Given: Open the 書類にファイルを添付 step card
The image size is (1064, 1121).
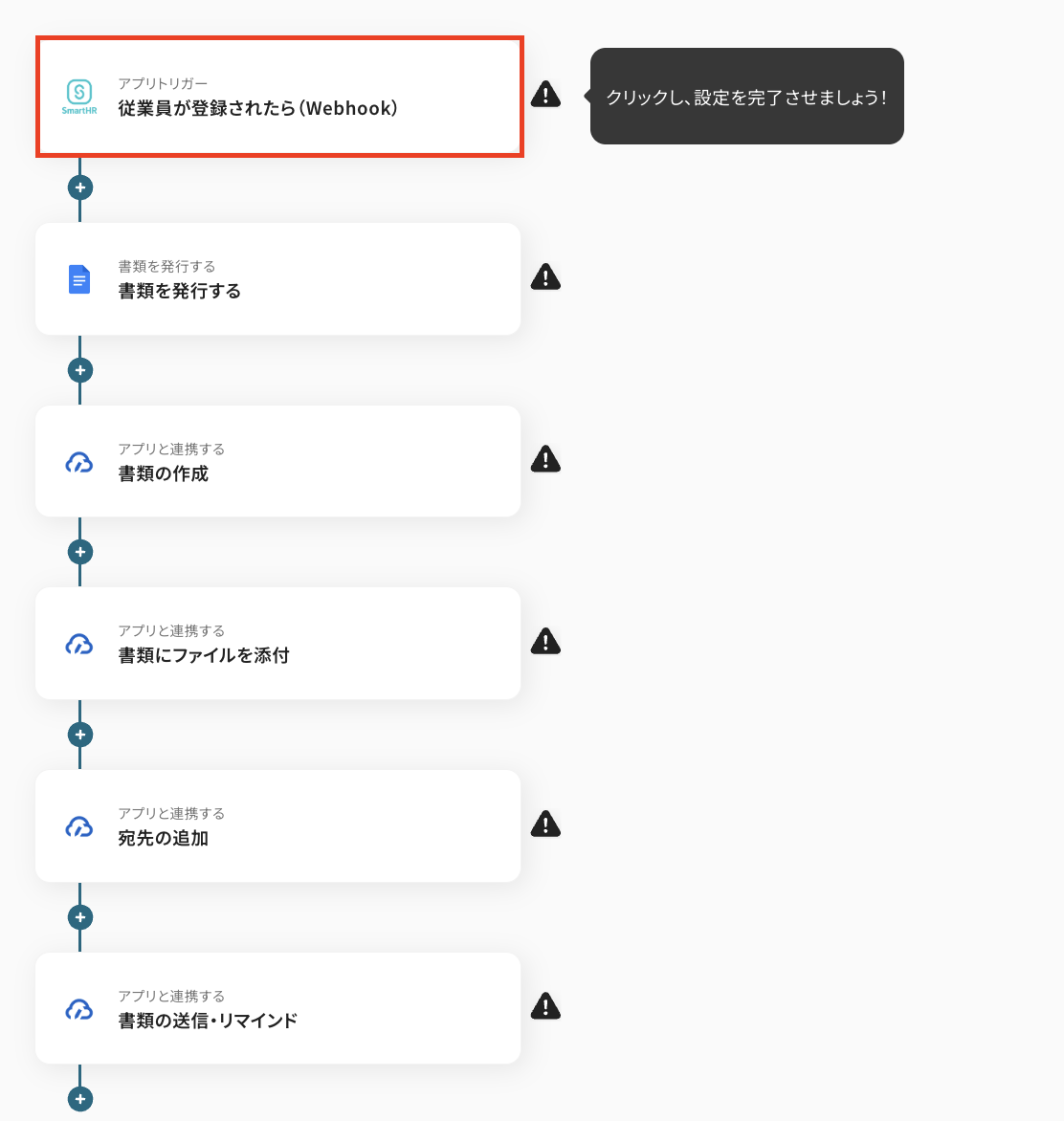Looking at the screenshot, I should (x=277, y=644).
